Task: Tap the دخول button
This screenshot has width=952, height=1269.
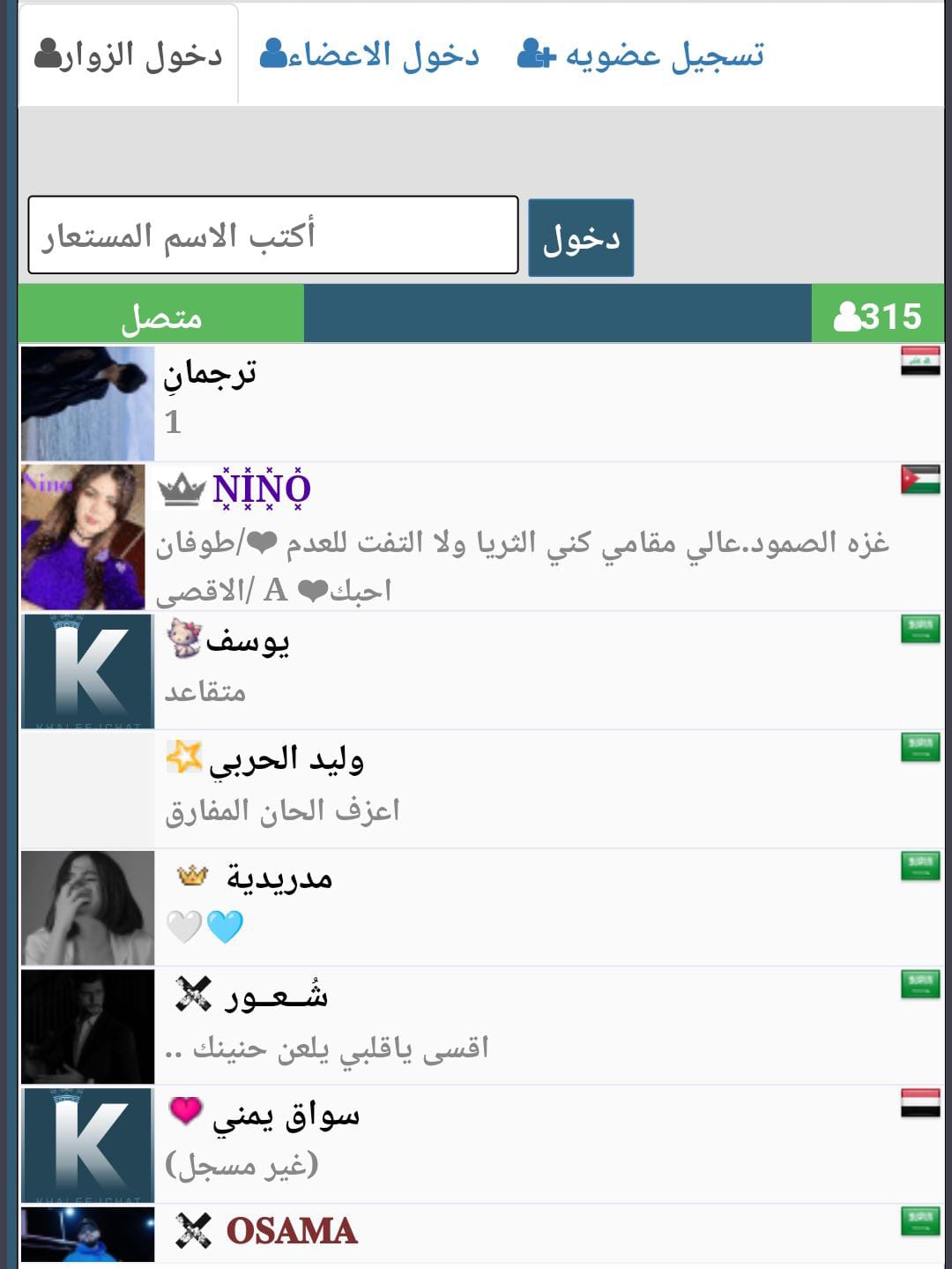Action: click(581, 238)
